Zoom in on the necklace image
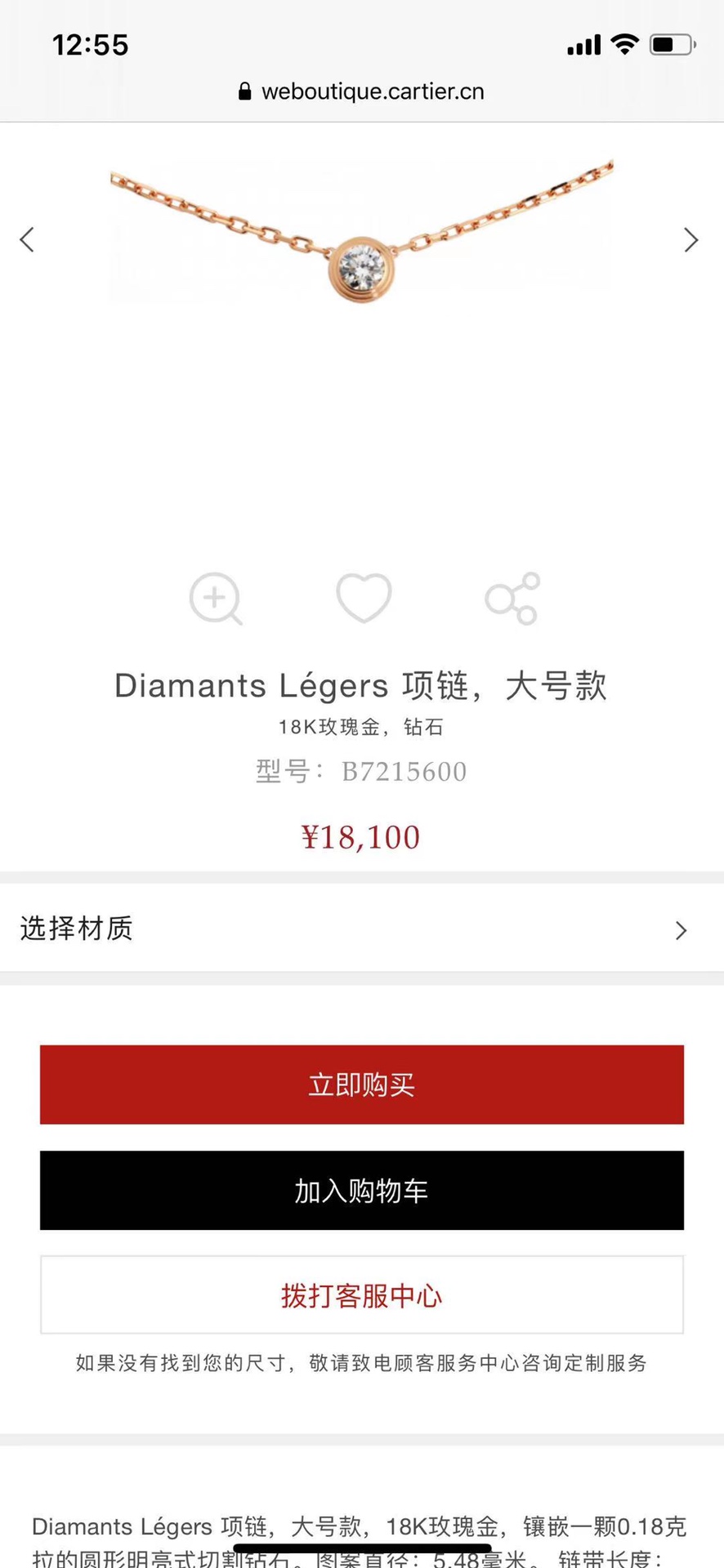Image resolution: width=724 pixels, height=1568 pixels. pos(216,599)
